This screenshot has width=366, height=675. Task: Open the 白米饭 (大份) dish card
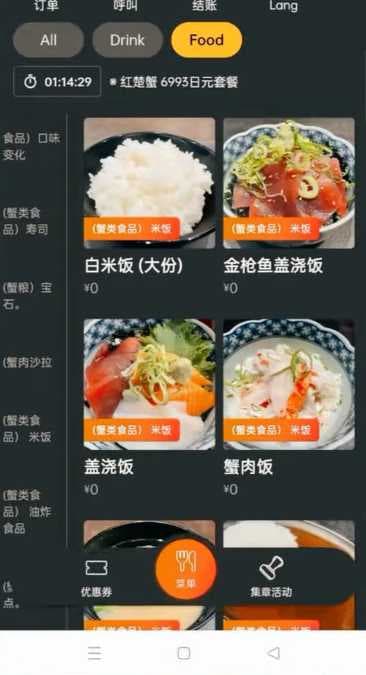tap(149, 206)
